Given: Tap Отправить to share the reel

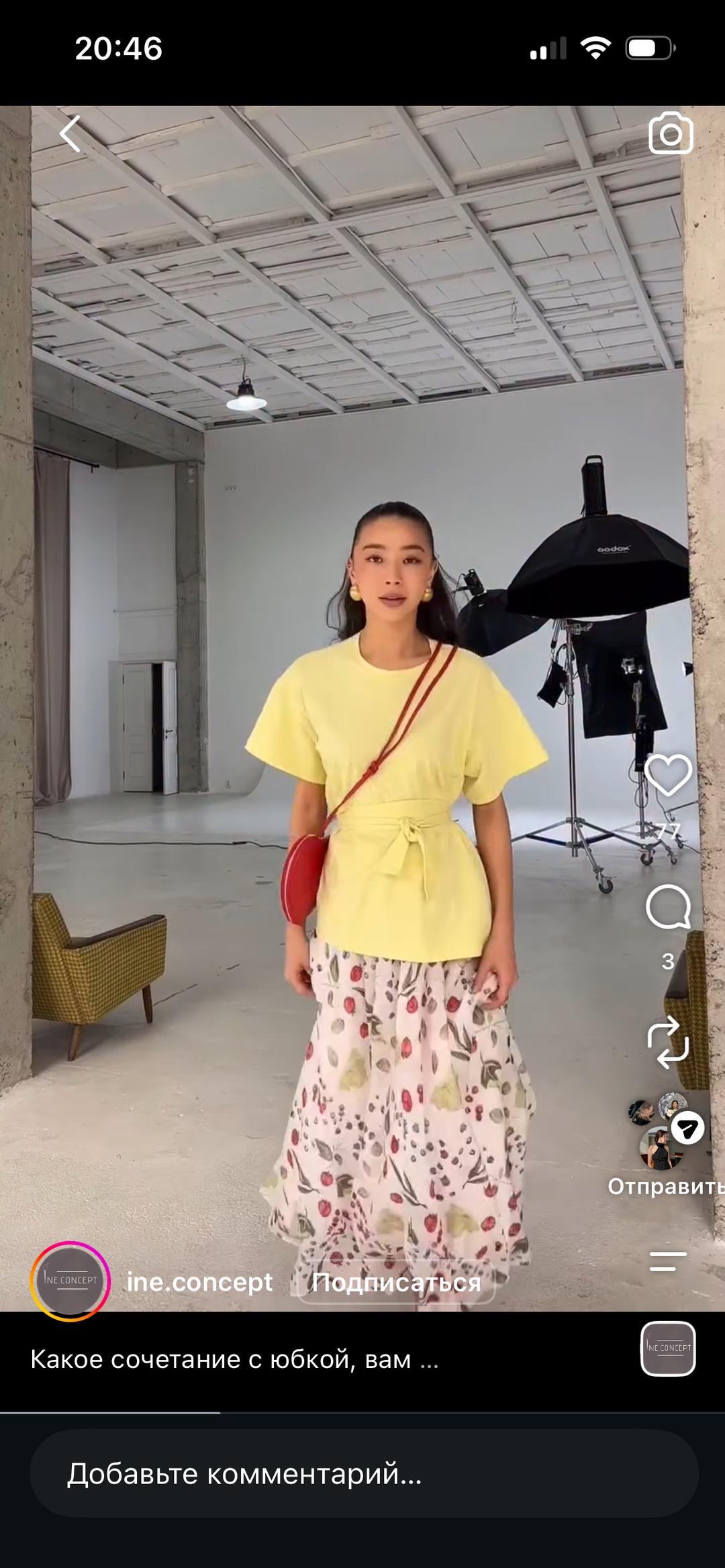Looking at the screenshot, I should tap(666, 1186).
